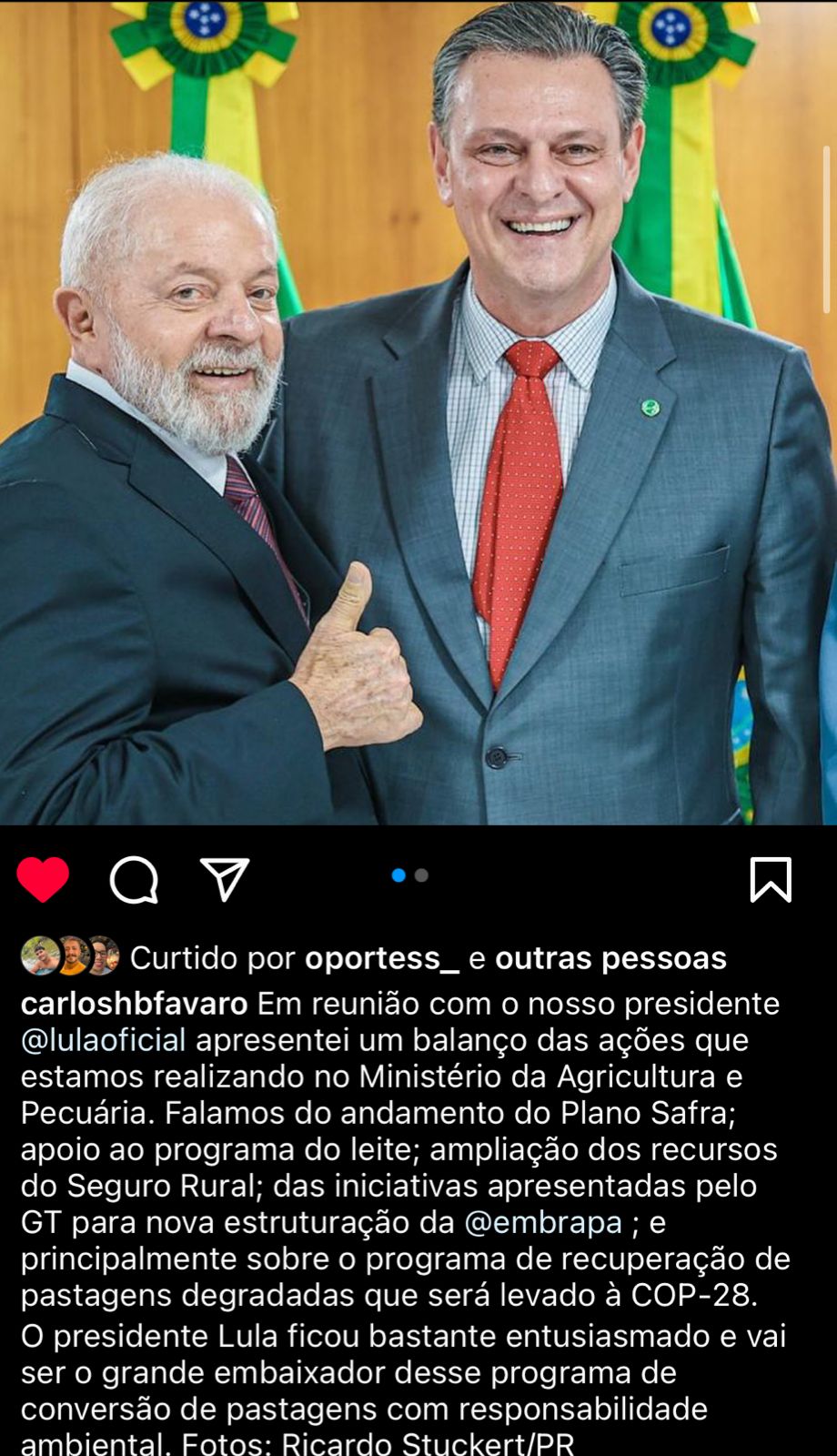Open the comments on this post
The image size is (837, 1456).
(x=134, y=880)
